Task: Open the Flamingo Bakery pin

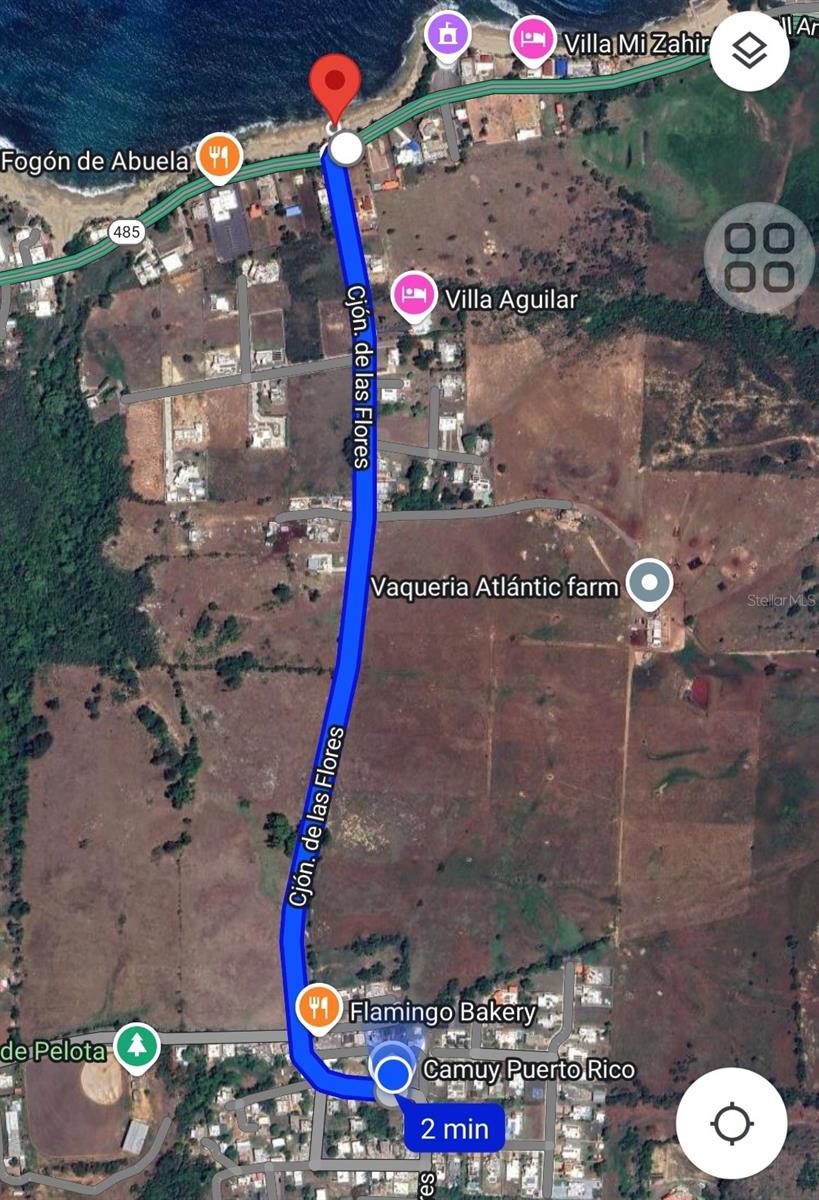Action: (x=319, y=1009)
